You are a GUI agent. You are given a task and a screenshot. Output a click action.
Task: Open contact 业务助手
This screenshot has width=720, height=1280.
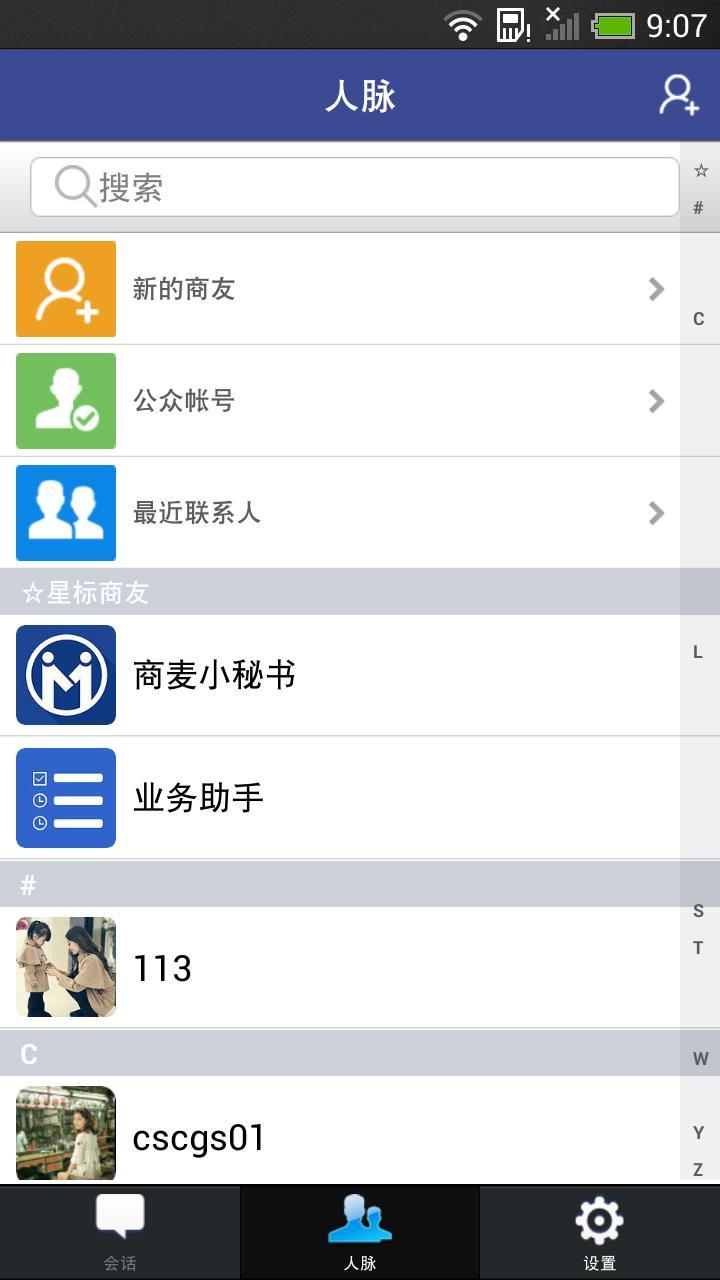click(x=340, y=797)
